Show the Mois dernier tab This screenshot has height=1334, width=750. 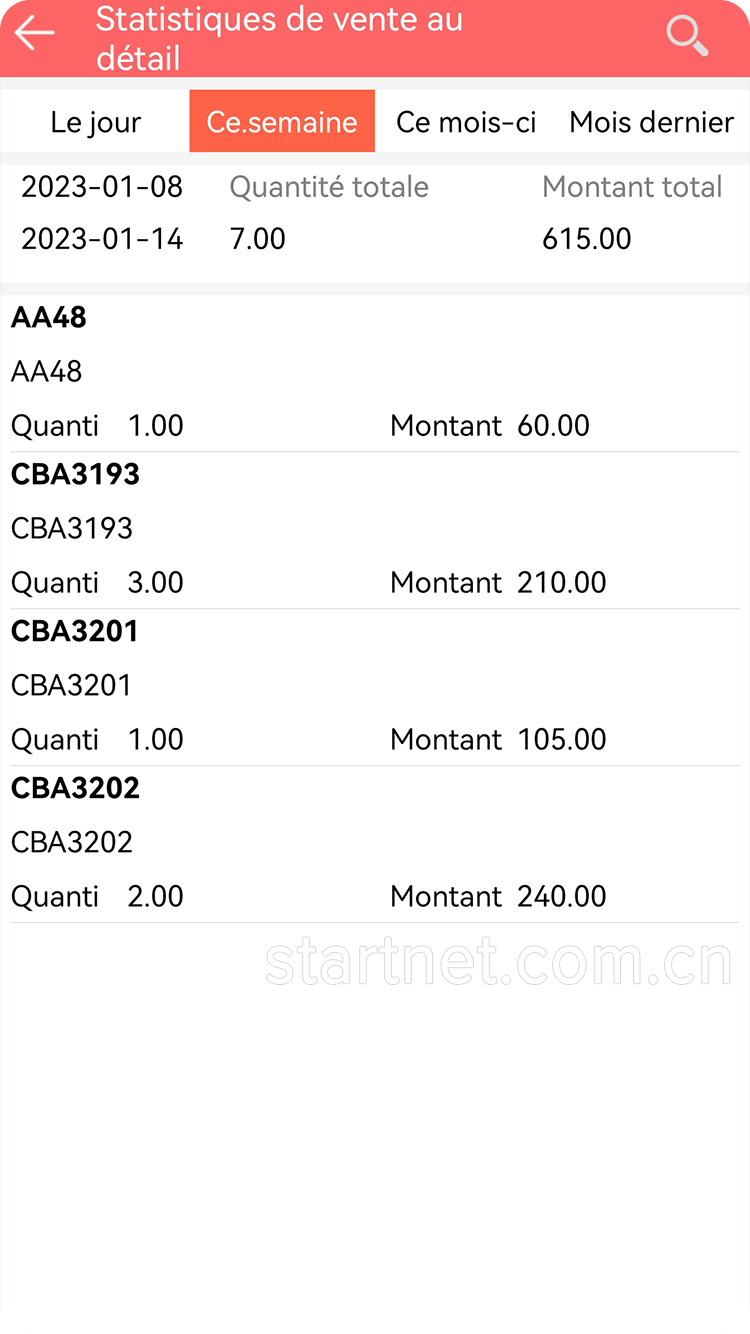coord(652,122)
